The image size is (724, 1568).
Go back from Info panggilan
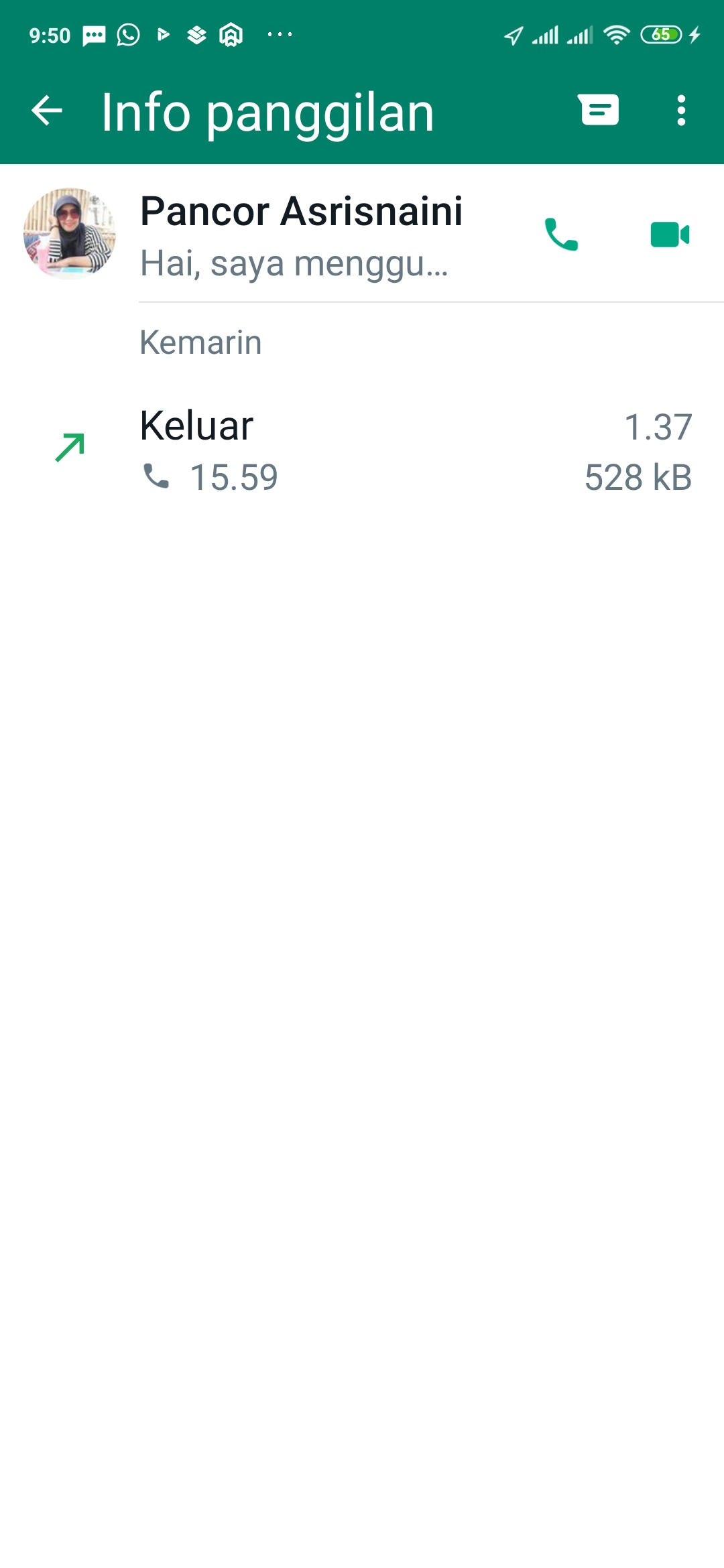(47, 111)
